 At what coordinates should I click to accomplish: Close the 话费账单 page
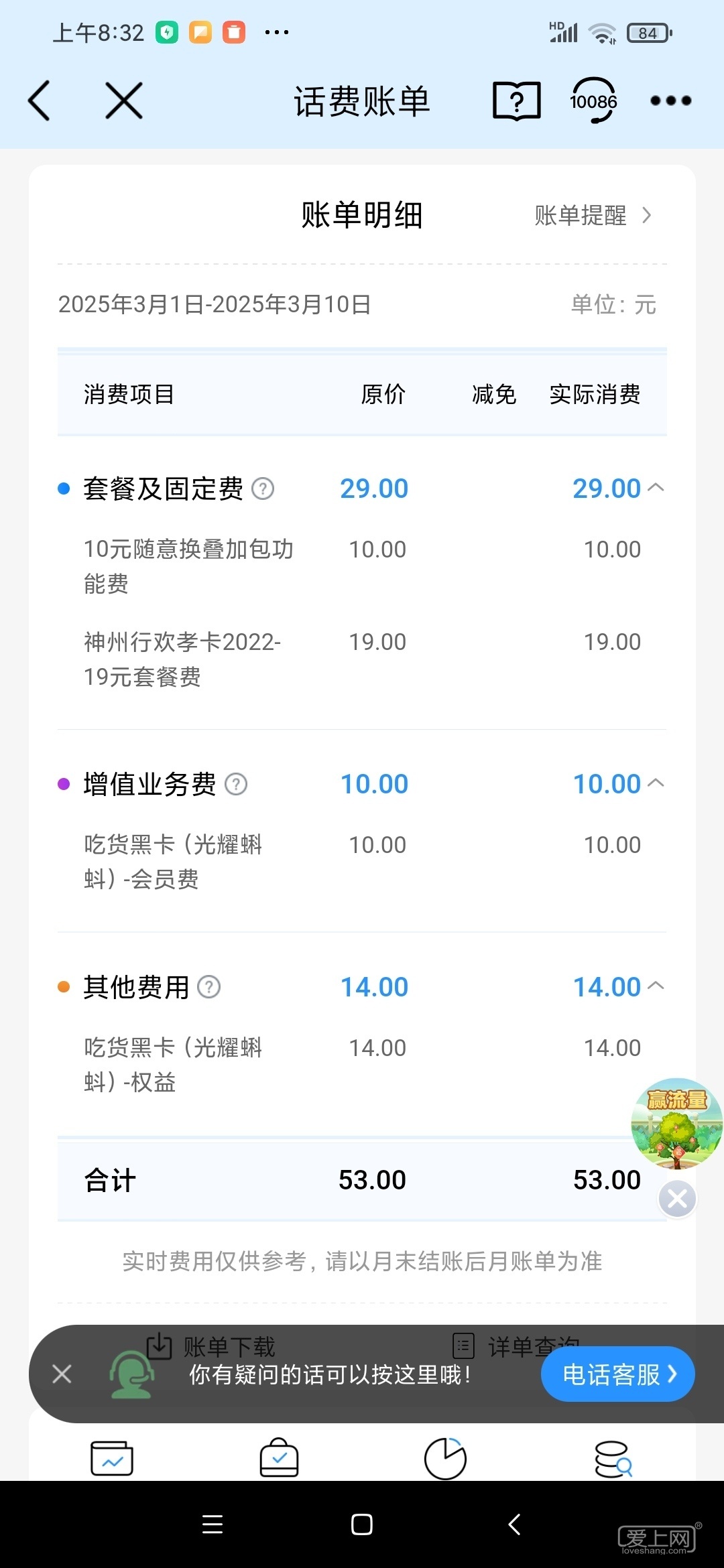(x=124, y=101)
